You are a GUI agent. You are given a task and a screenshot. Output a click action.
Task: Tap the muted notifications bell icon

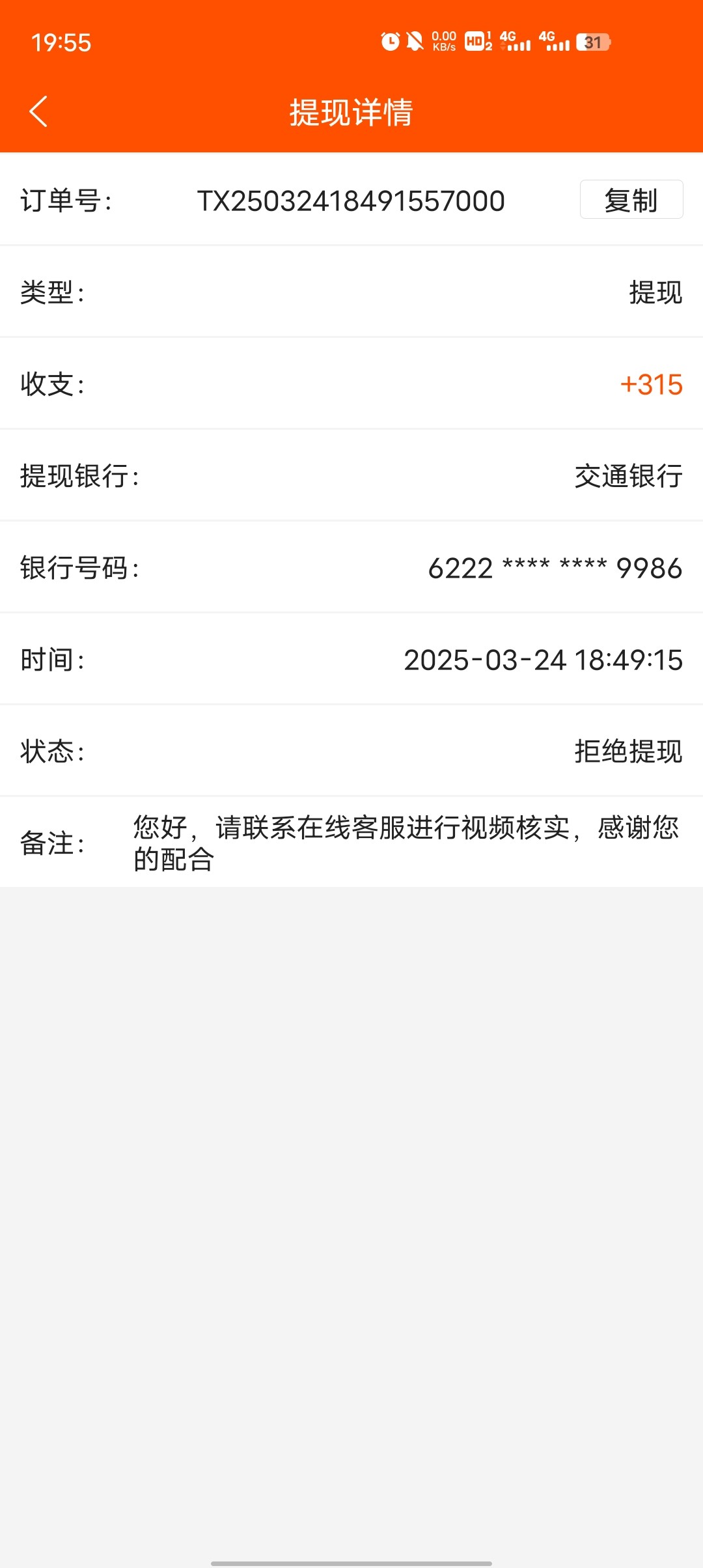[x=415, y=40]
